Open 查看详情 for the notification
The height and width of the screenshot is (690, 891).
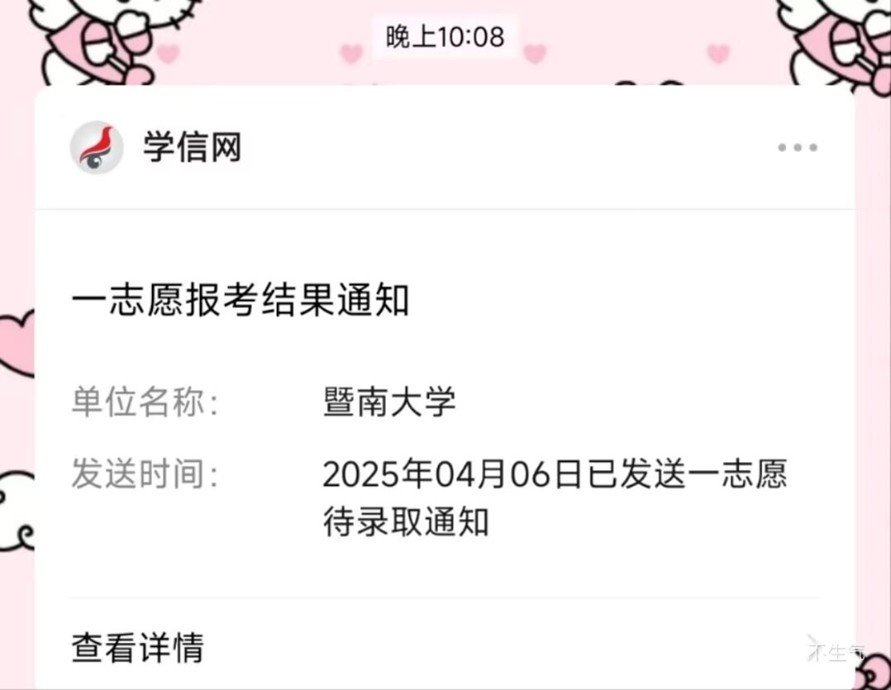(x=137, y=648)
